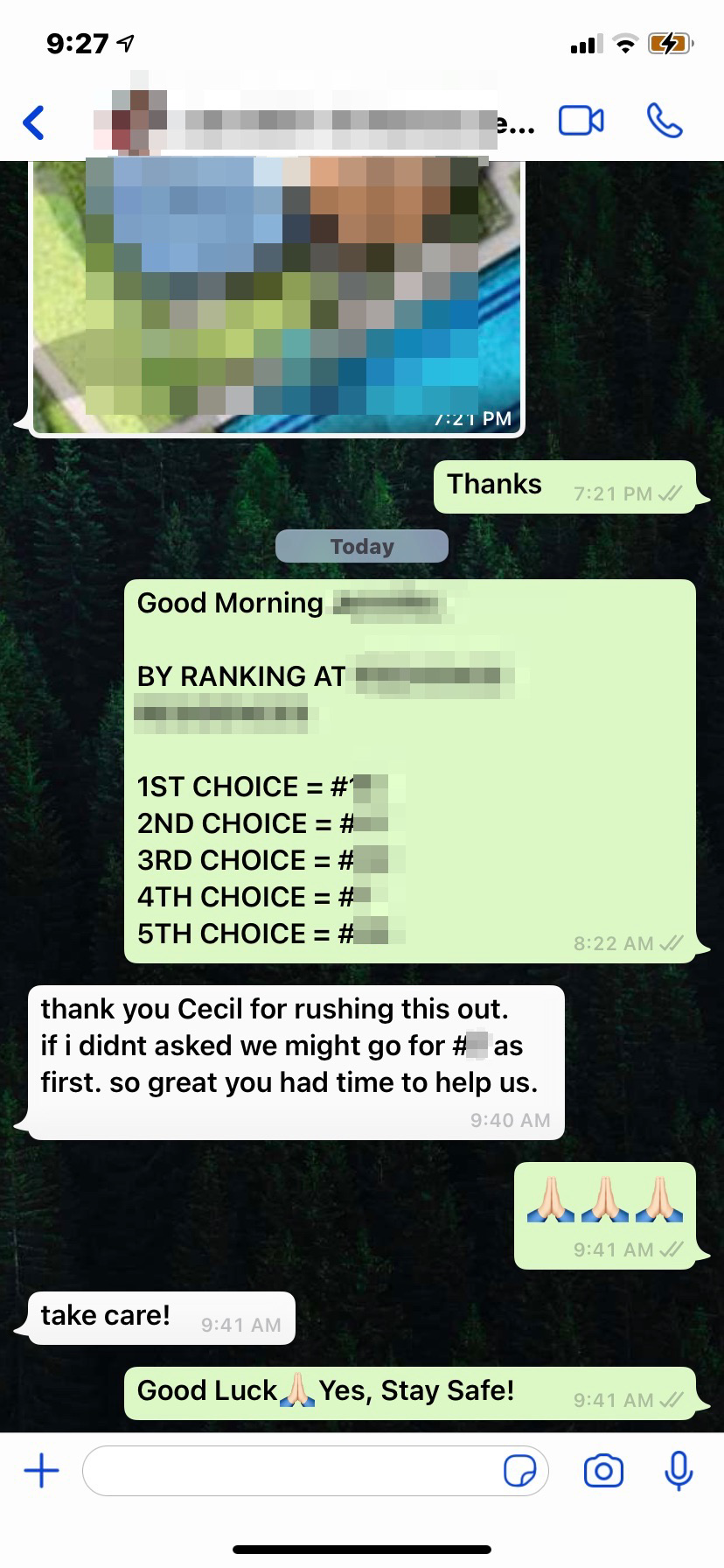Viewport: 724px width, 1568px height.
Task: Start a video call
Action: (x=581, y=122)
